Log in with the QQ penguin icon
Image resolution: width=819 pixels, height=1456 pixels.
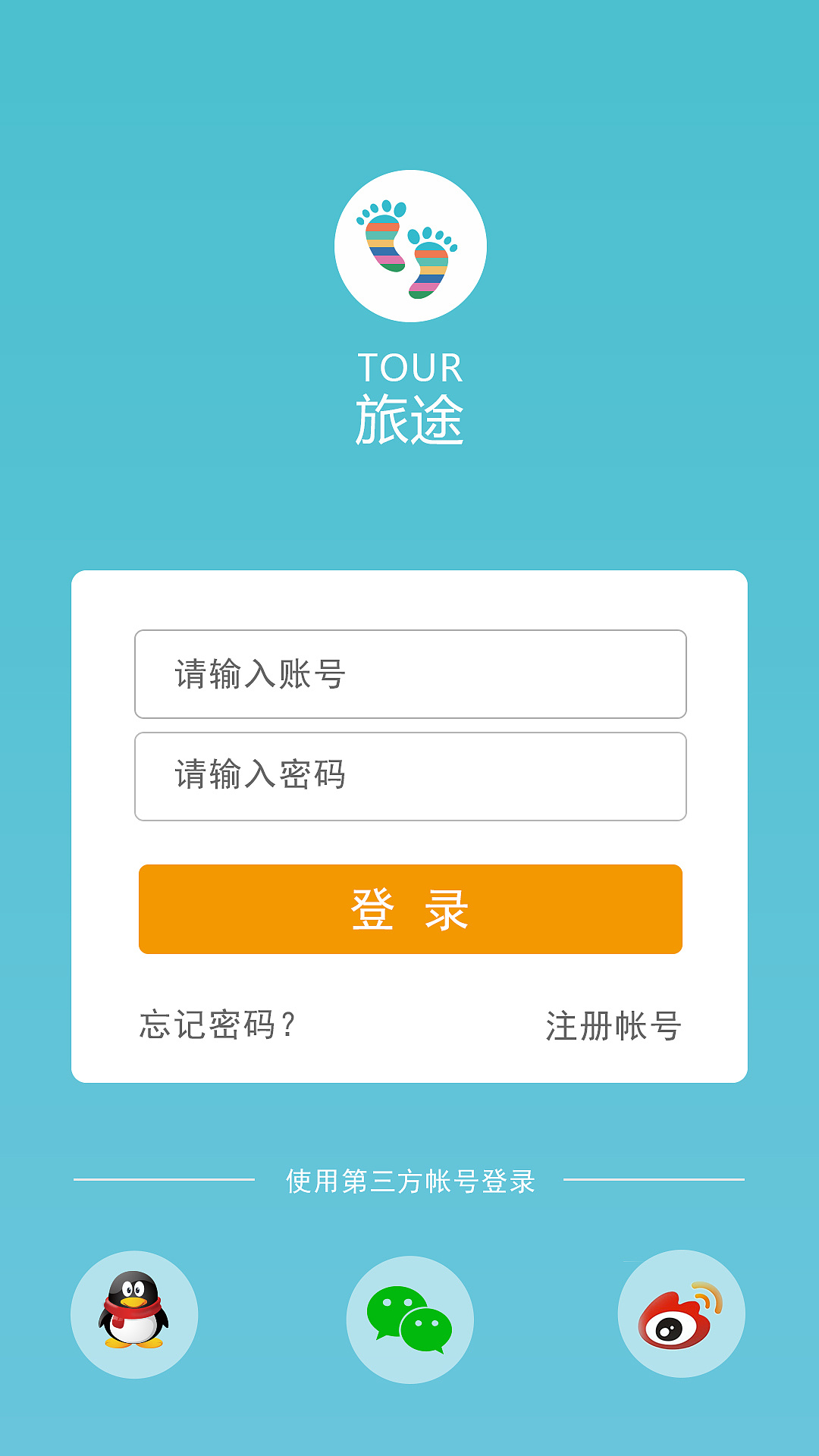(134, 1314)
